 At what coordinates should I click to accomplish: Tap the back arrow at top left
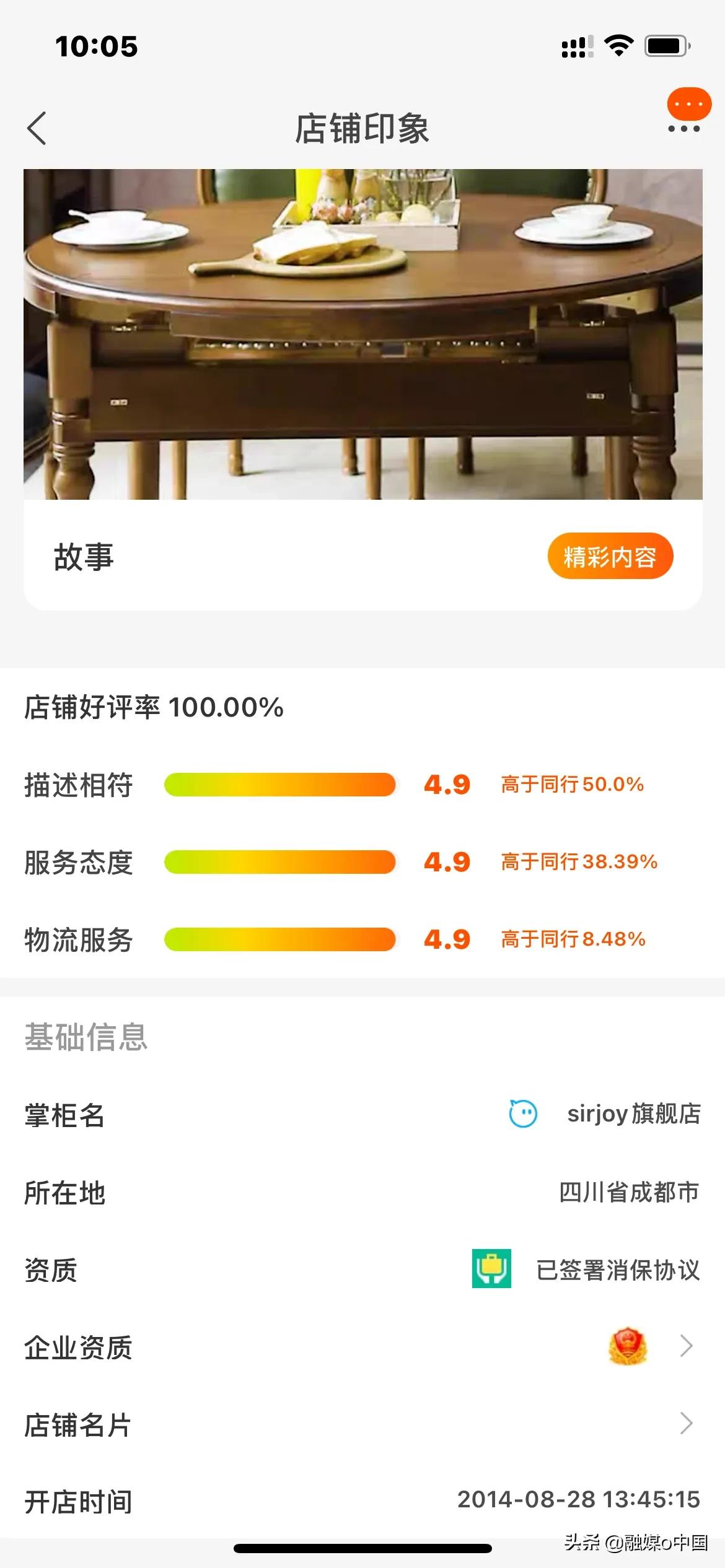click(37, 128)
